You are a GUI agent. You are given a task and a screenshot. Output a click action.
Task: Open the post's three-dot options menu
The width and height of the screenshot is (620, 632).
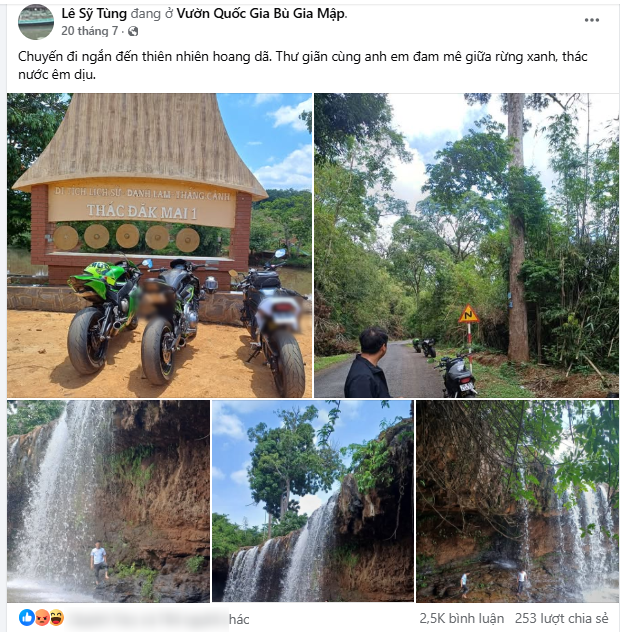(x=592, y=20)
